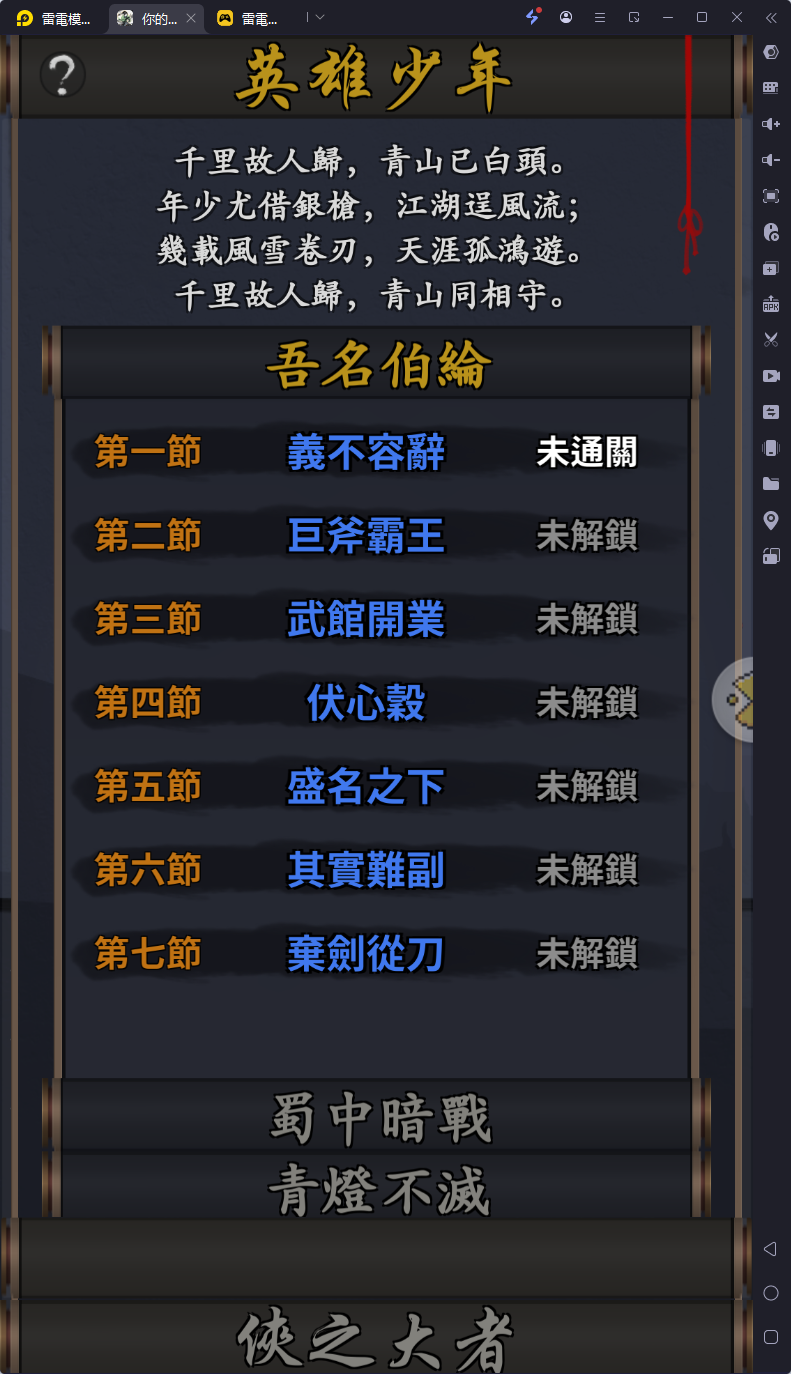Go to the emulator home screen
The width and height of the screenshot is (791, 1374).
click(x=770, y=1293)
